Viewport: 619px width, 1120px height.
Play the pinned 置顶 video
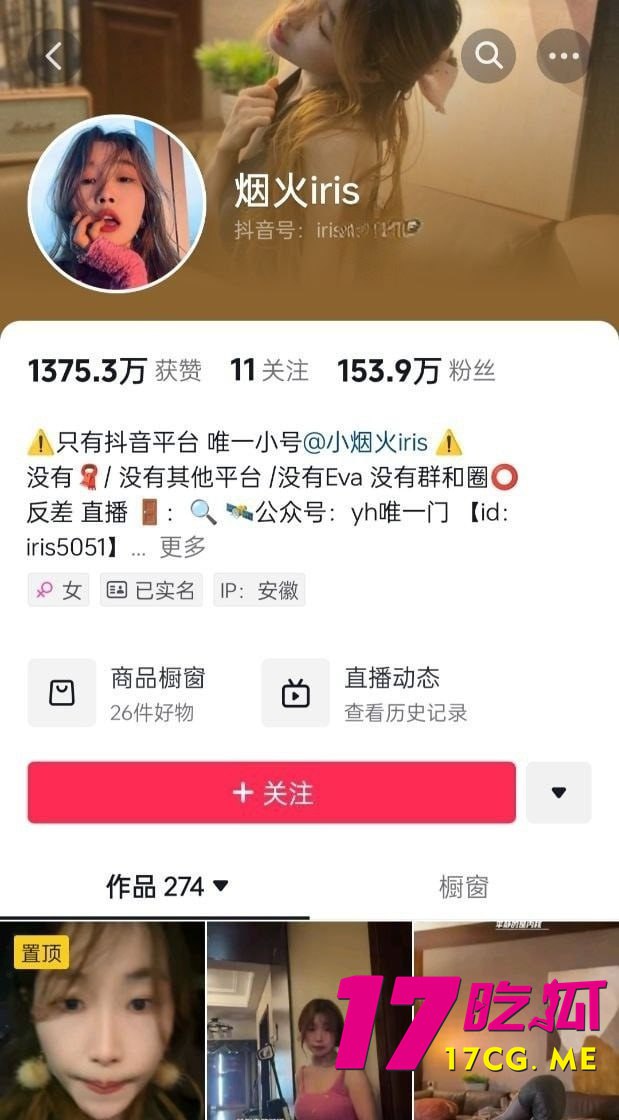tap(102, 1020)
